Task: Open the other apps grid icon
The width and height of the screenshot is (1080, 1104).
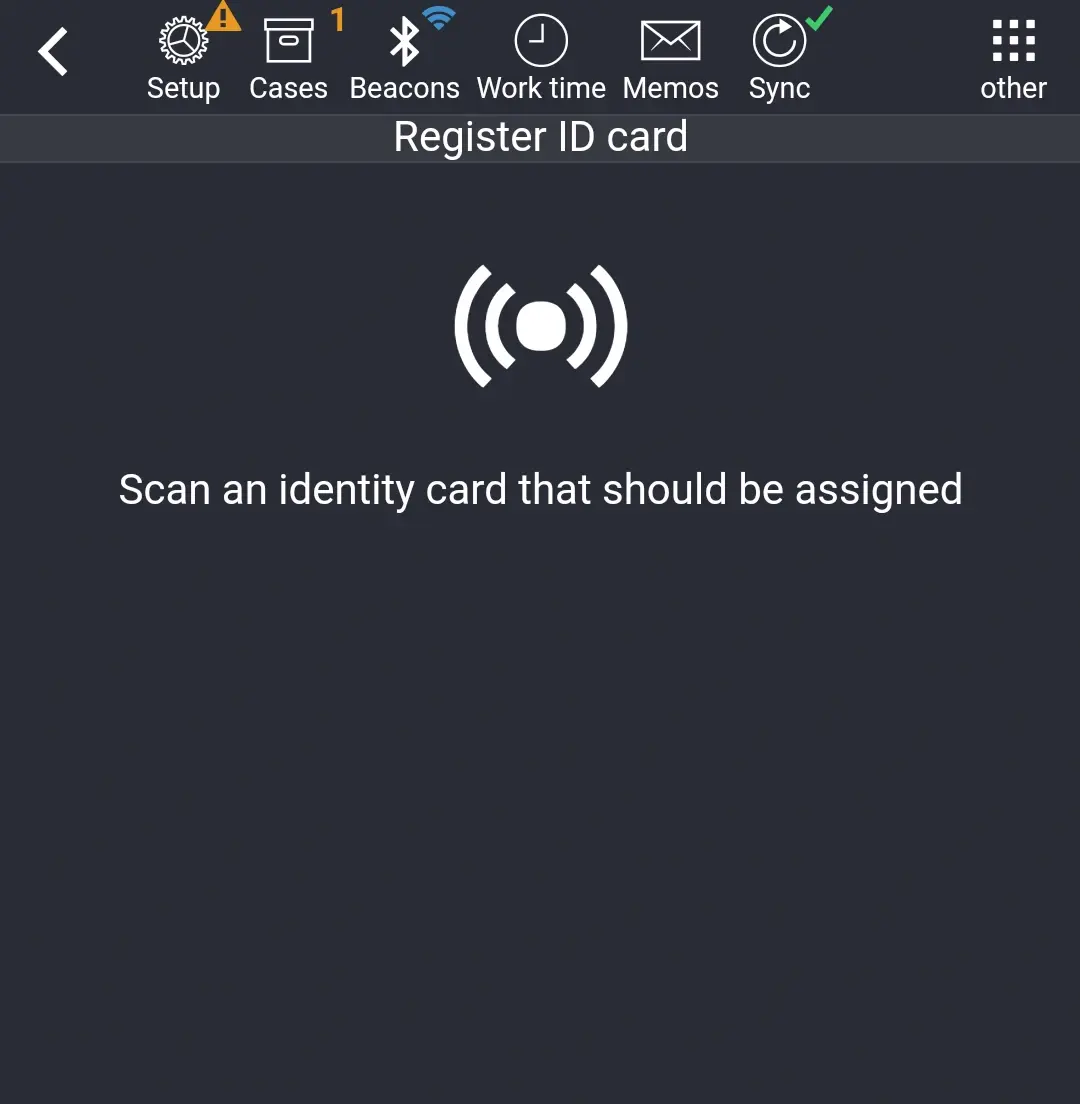Action: (x=1013, y=40)
